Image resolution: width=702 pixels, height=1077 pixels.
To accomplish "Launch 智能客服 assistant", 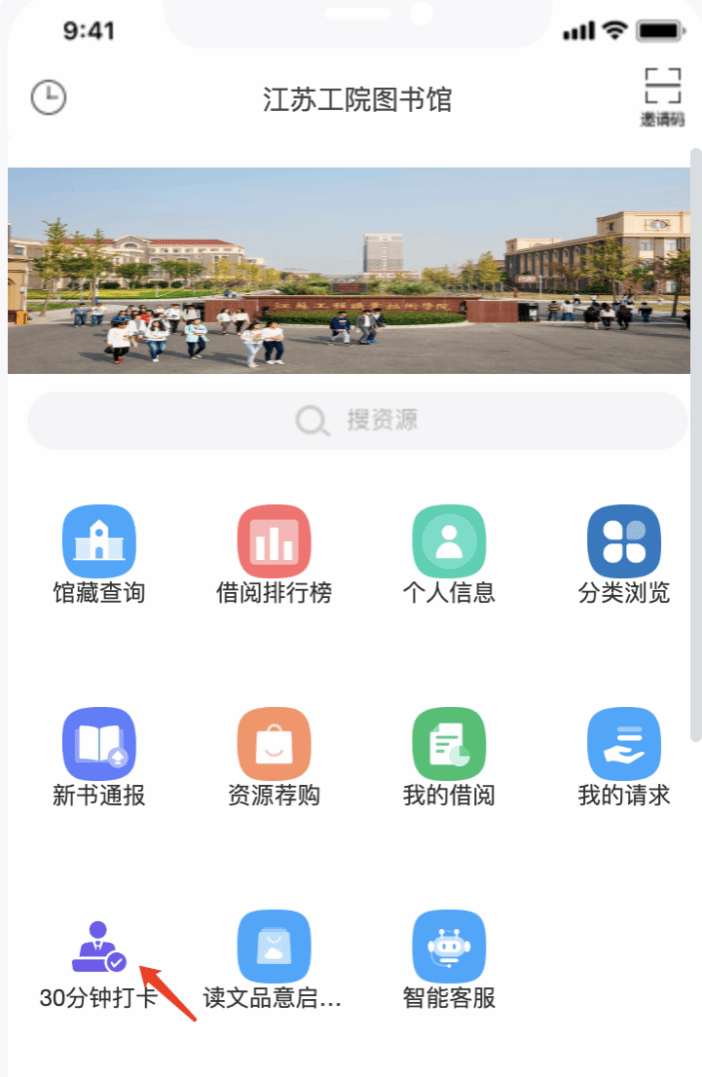I will (x=449, y=960).
